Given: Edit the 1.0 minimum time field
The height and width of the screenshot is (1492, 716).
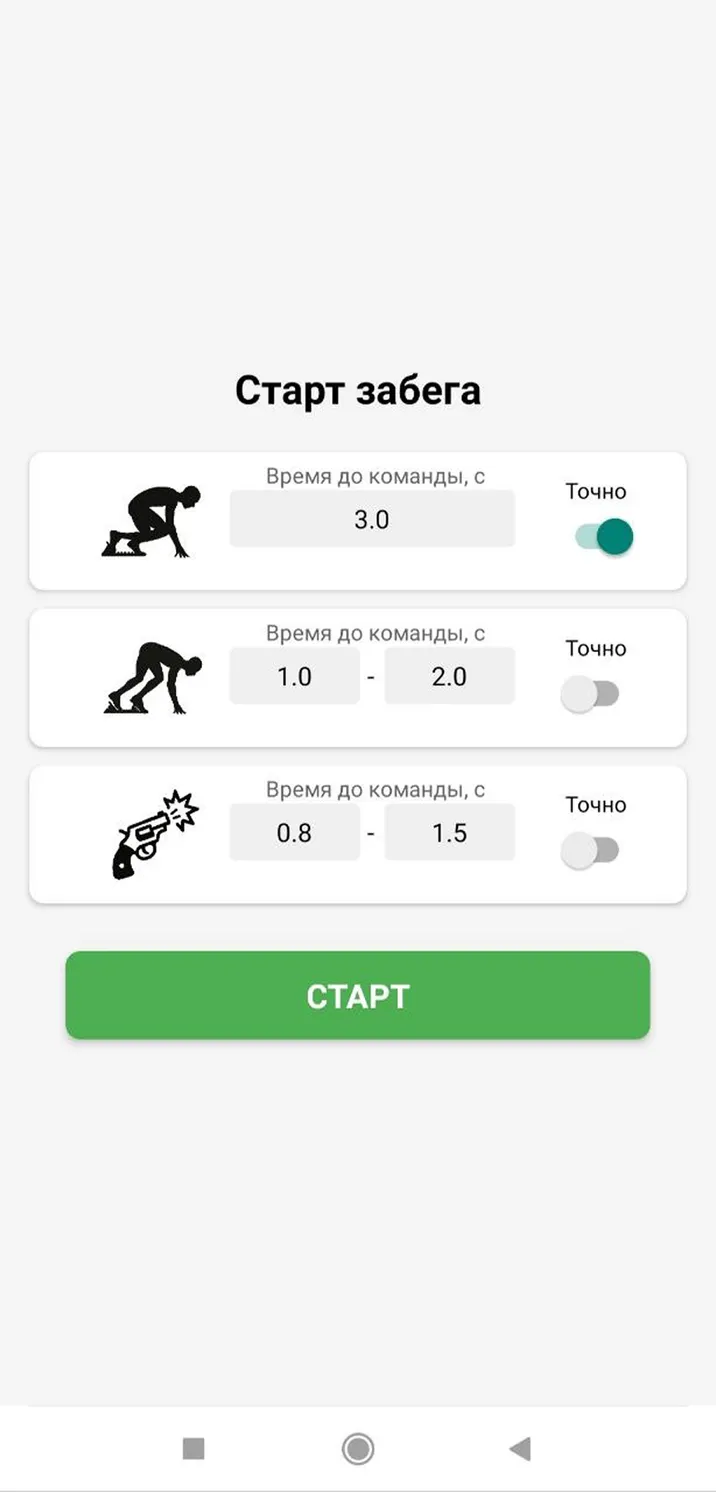Looking at the screenshot, I should pos(295,676).
